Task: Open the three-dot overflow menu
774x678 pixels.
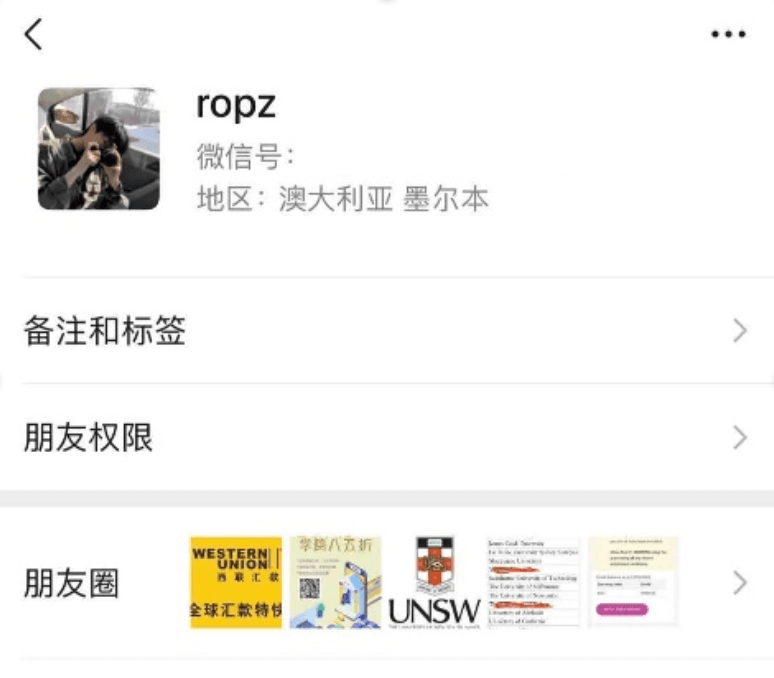Action: pyautogui.click(x=728, y=35)
